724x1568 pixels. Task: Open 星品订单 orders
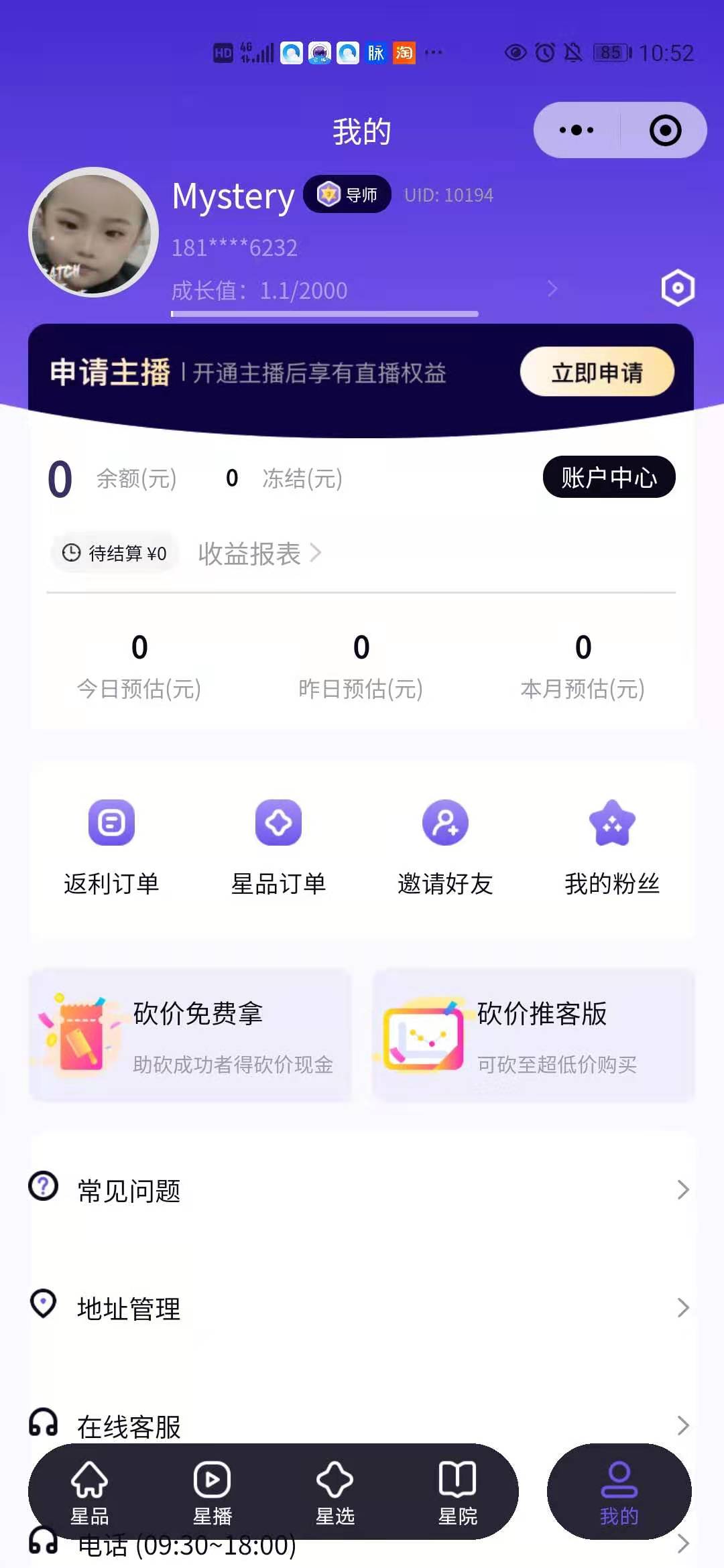click(278, 846)
